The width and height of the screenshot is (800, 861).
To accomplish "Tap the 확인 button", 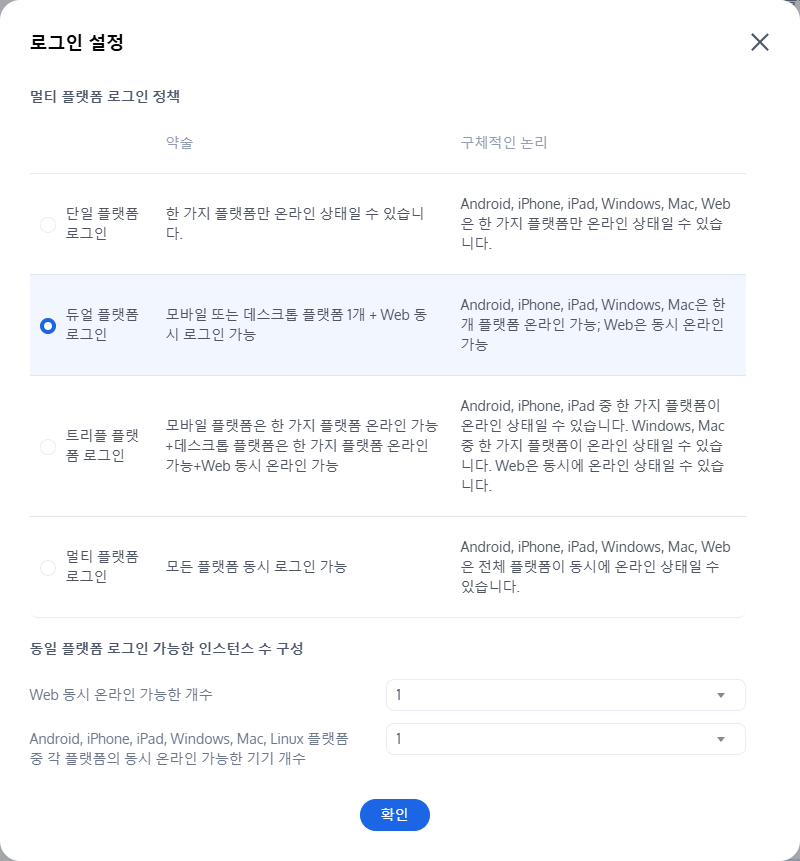I will [x=395, y=815].
